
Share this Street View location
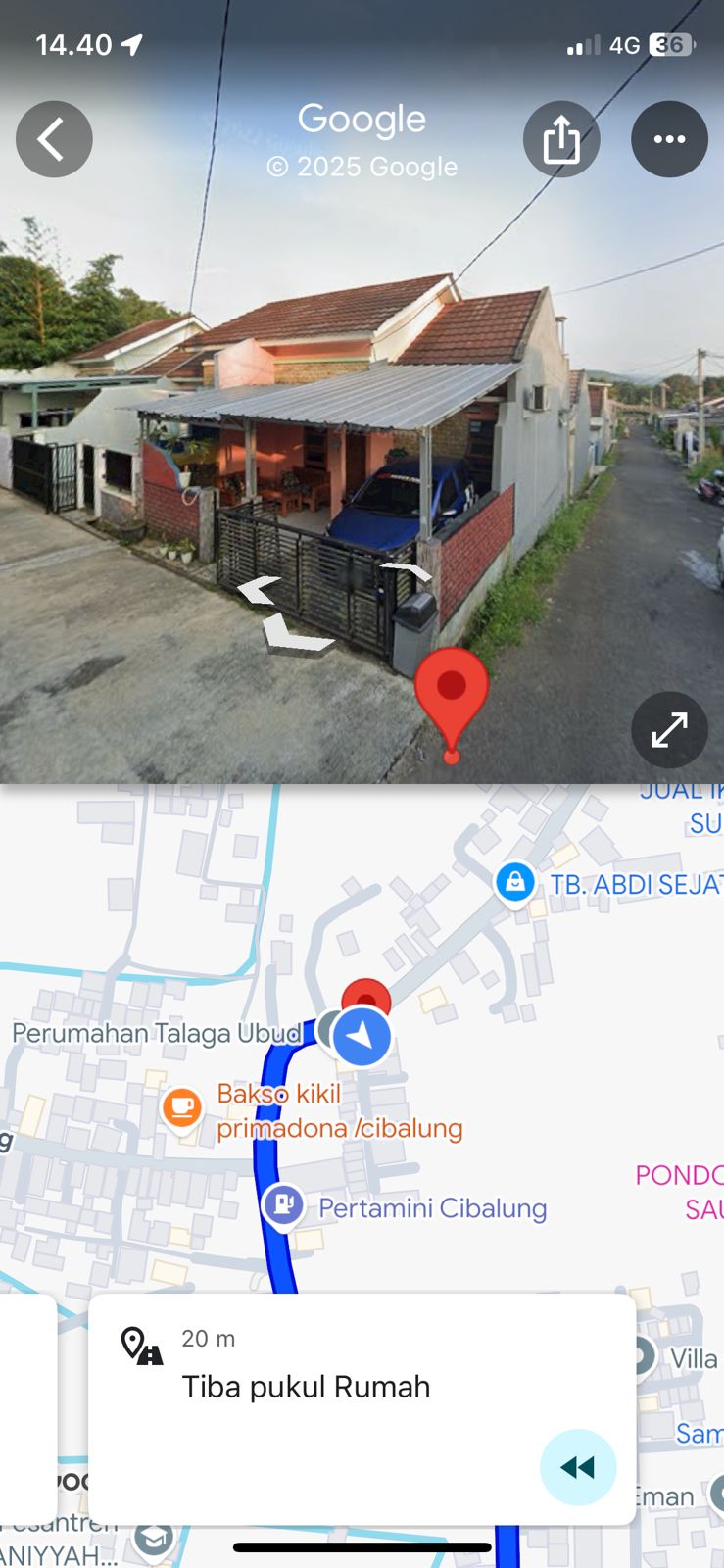(x=561, y=139)
